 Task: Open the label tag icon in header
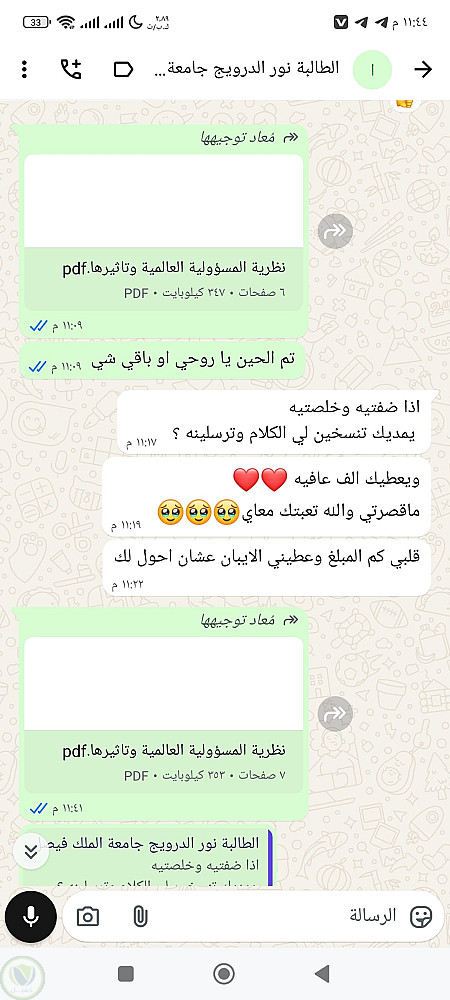click(123, 70)
